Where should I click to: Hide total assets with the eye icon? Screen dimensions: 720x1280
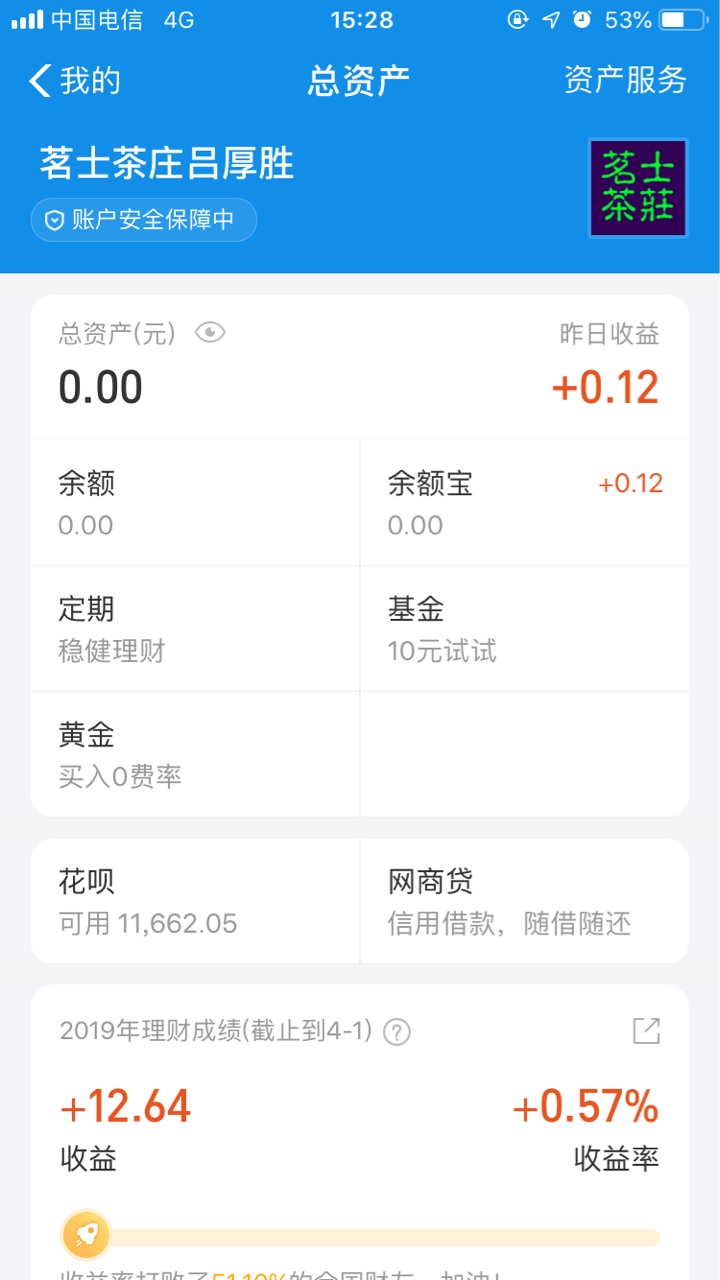210,333
